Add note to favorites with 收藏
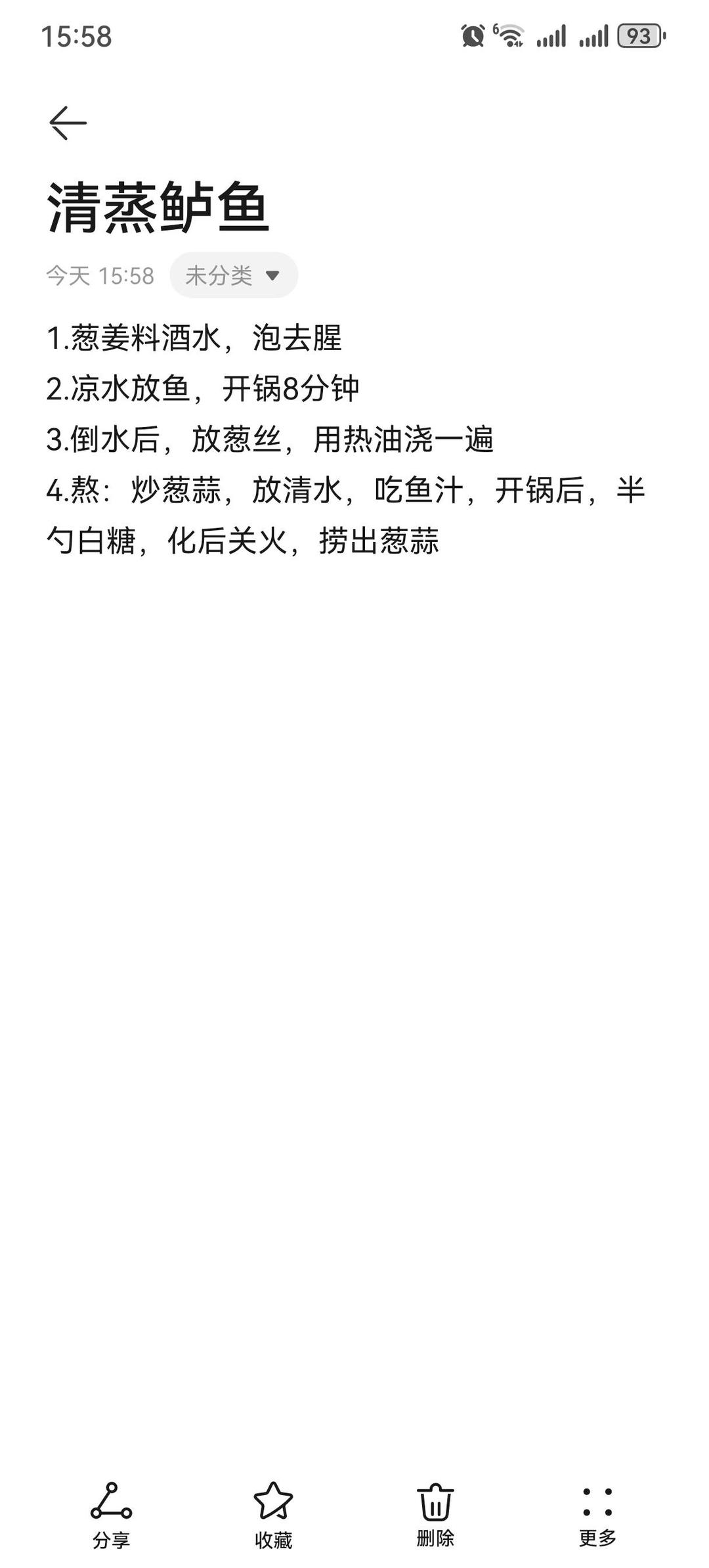709x1568 pixels. click(273, 1511)
